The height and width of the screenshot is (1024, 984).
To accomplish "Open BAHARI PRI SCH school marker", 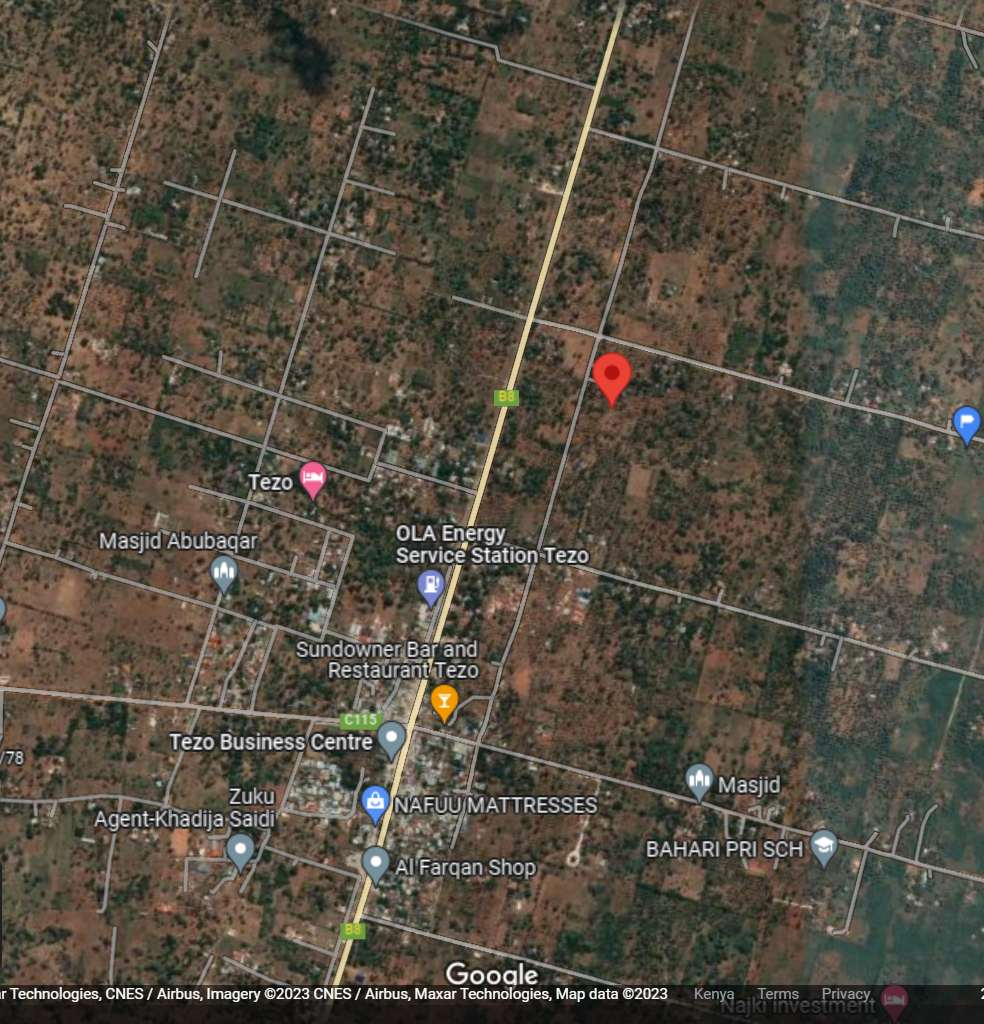I will (x=823, y=846).
